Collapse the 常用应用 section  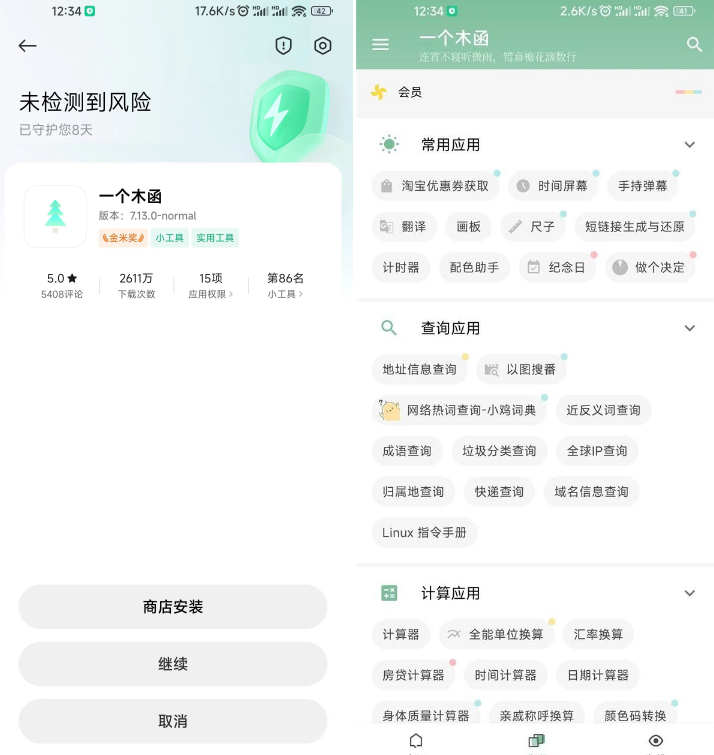(x=689, y=145)
